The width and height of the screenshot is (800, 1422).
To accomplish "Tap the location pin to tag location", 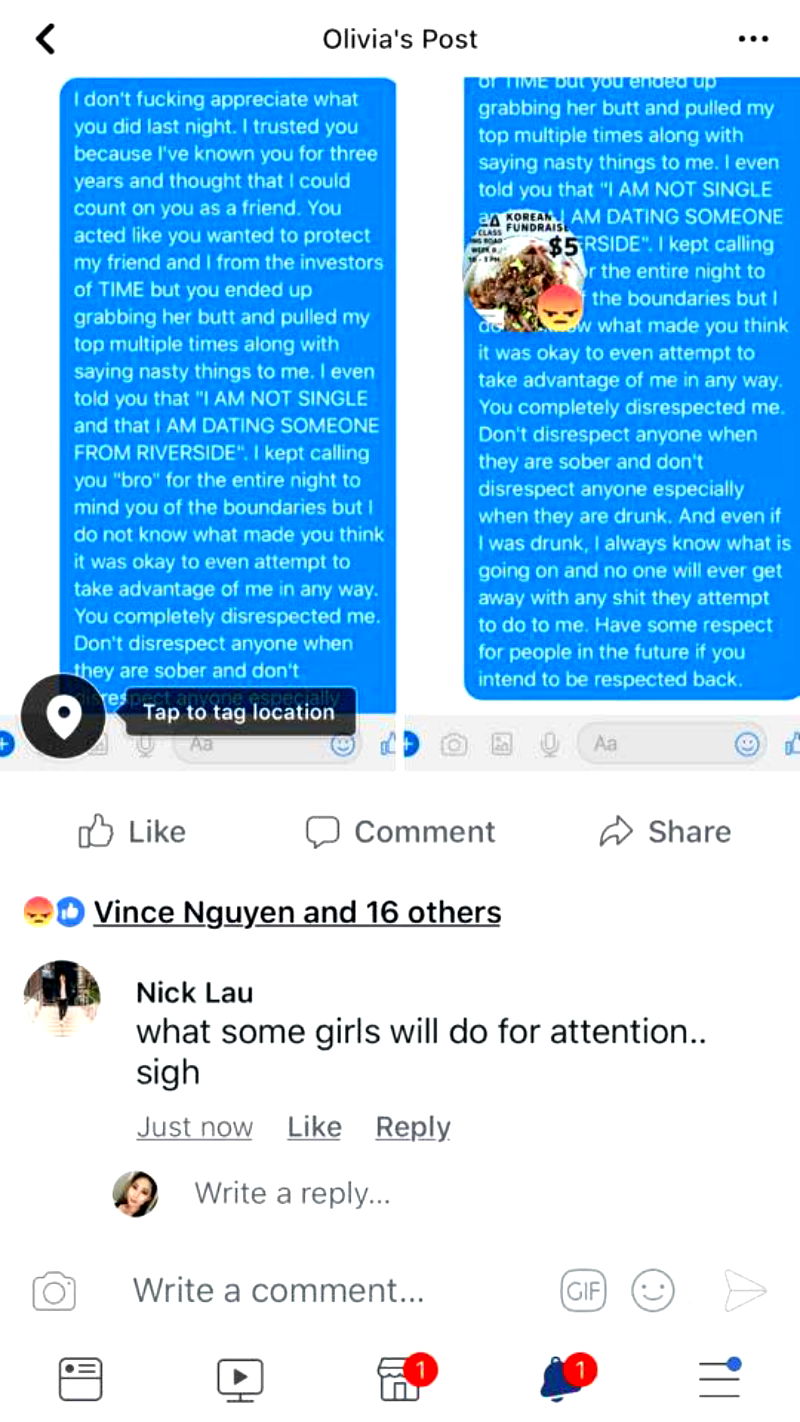I will click(64, 716).
